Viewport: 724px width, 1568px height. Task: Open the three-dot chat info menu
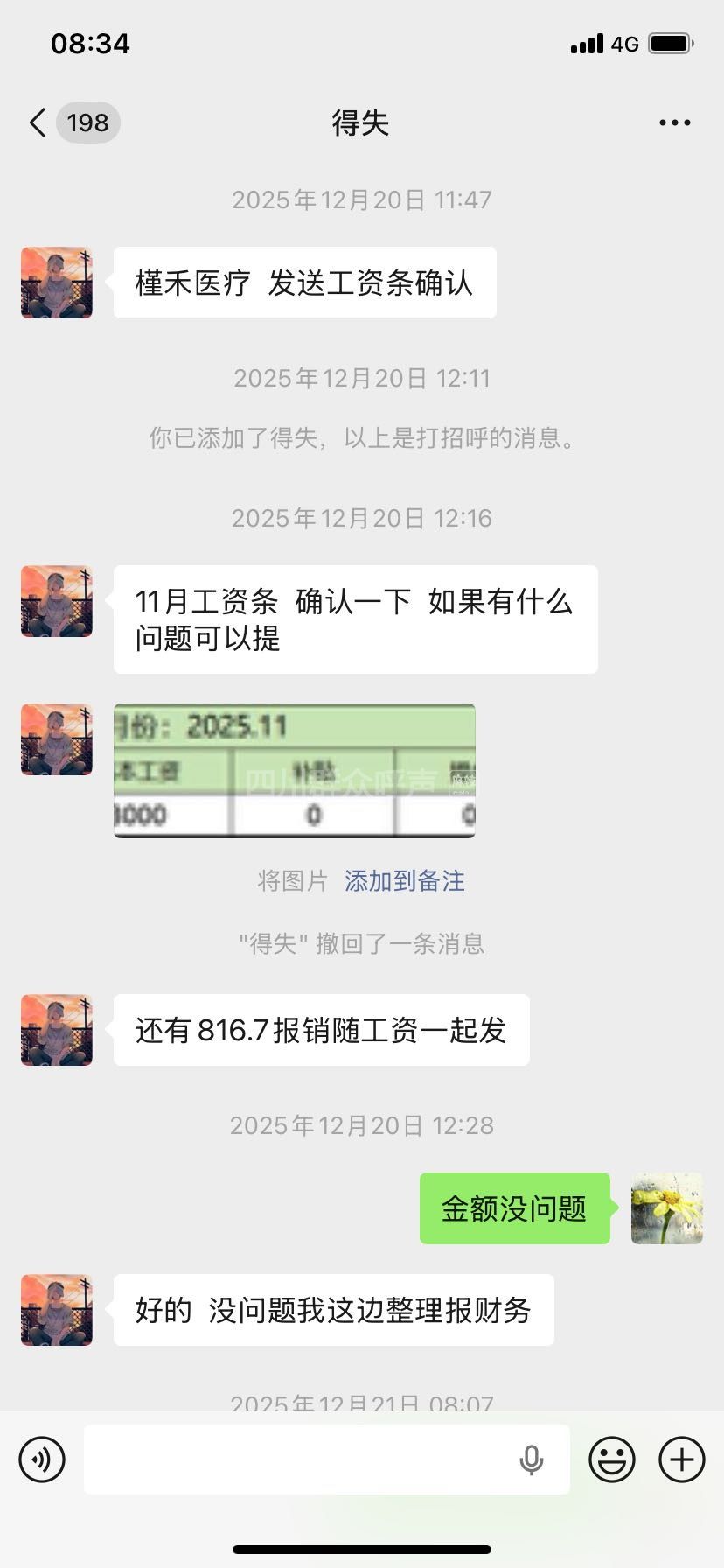pos(674,122)
